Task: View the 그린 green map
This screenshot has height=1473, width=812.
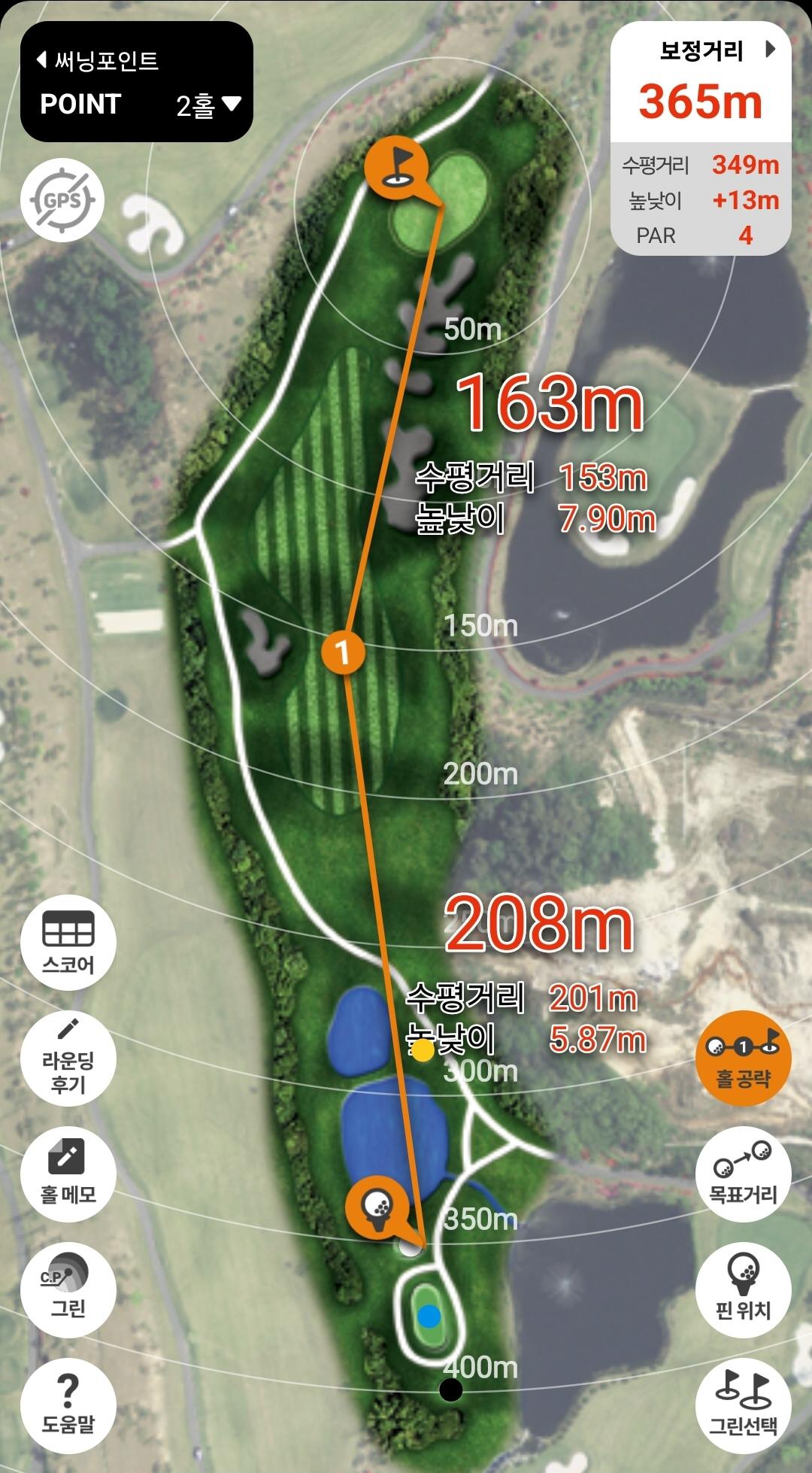Action: tap(68, 1289)
